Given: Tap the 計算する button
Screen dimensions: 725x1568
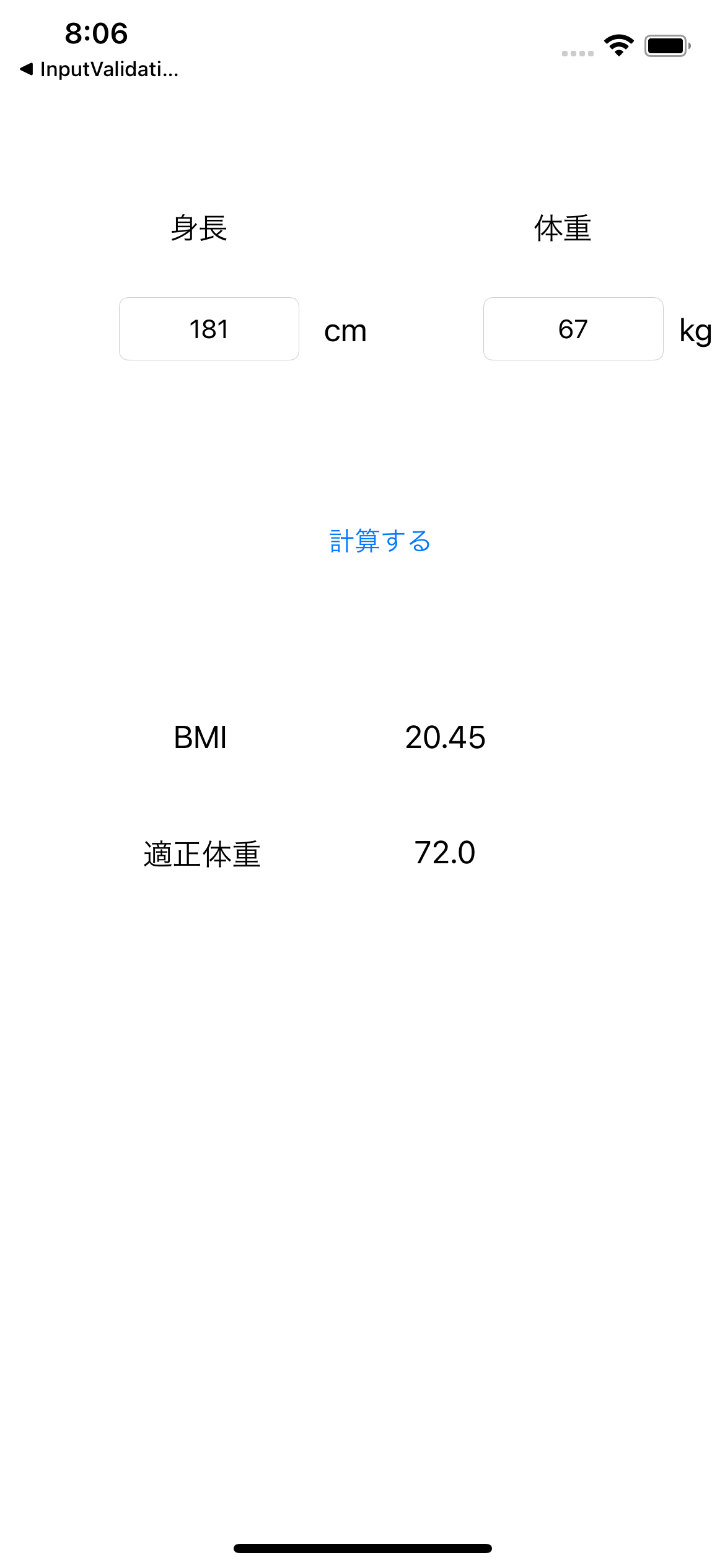Looking at the screenshot, I should coord(379,541).
